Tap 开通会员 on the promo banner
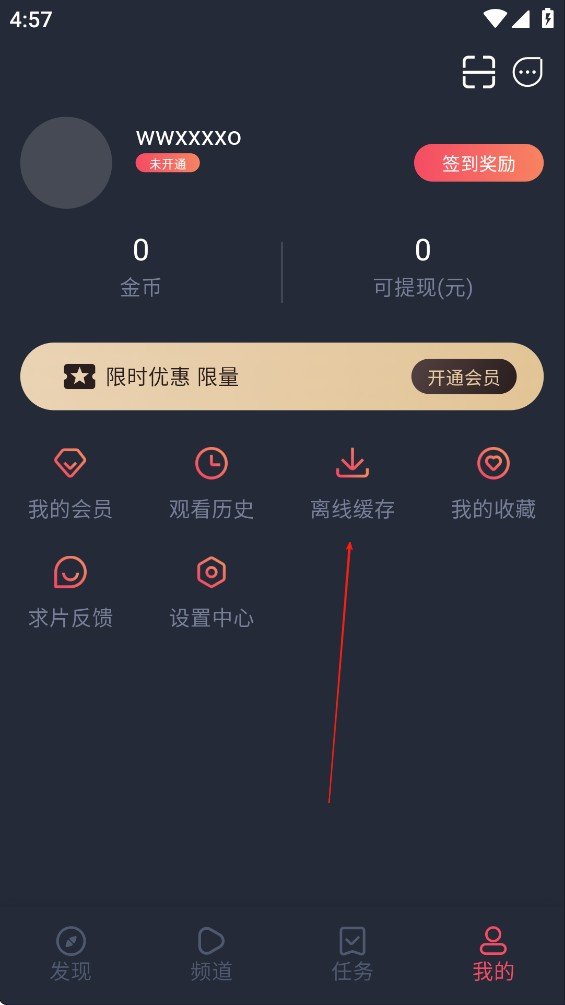Image resolution: width=565 pixels, height=1005 pixels. click(464, 377)
